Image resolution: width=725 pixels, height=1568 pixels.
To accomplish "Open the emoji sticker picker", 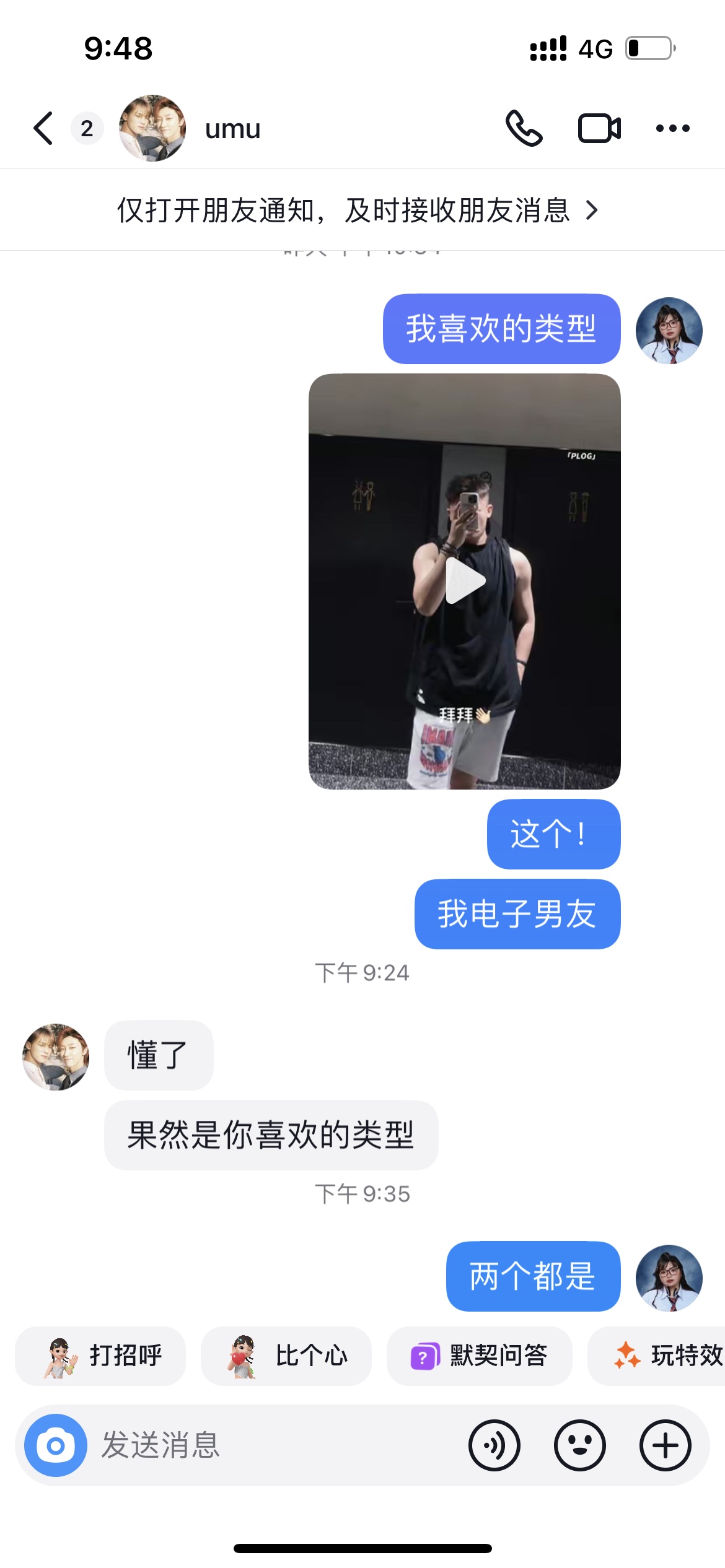I will 580,1445.
